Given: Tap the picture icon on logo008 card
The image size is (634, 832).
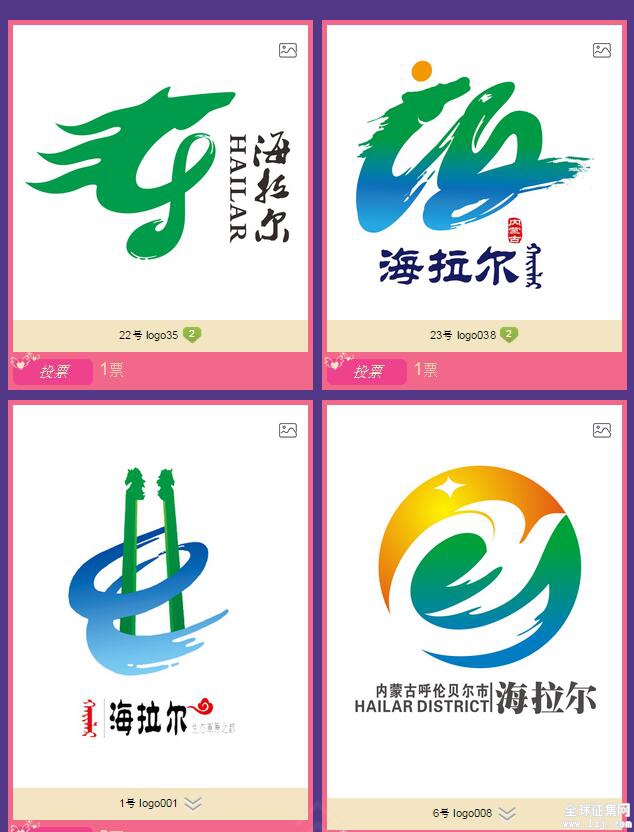Looking at the screenshot, I should coord(601,430).
